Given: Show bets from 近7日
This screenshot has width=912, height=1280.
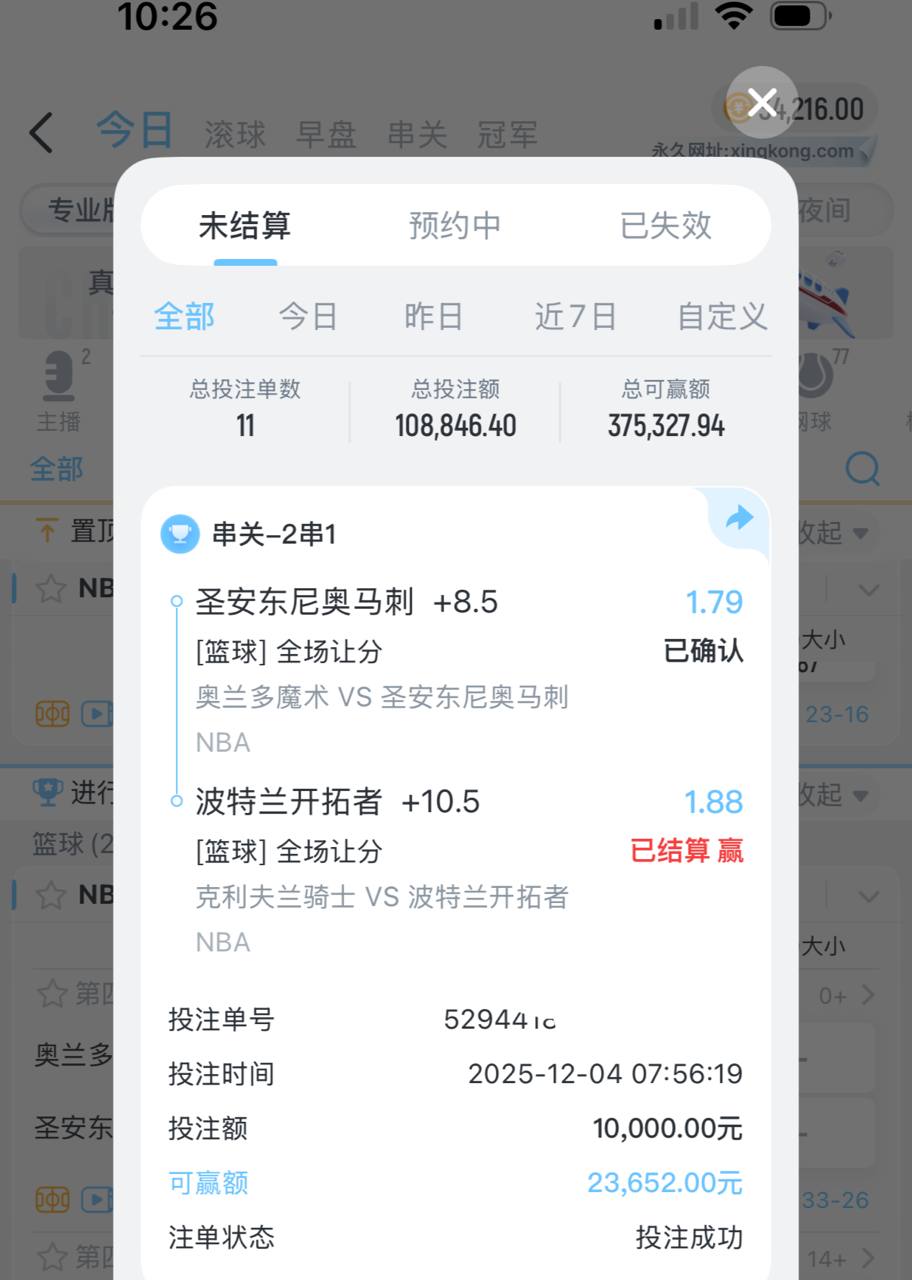Looking at the screenshot, I should [x=575, y=317].
